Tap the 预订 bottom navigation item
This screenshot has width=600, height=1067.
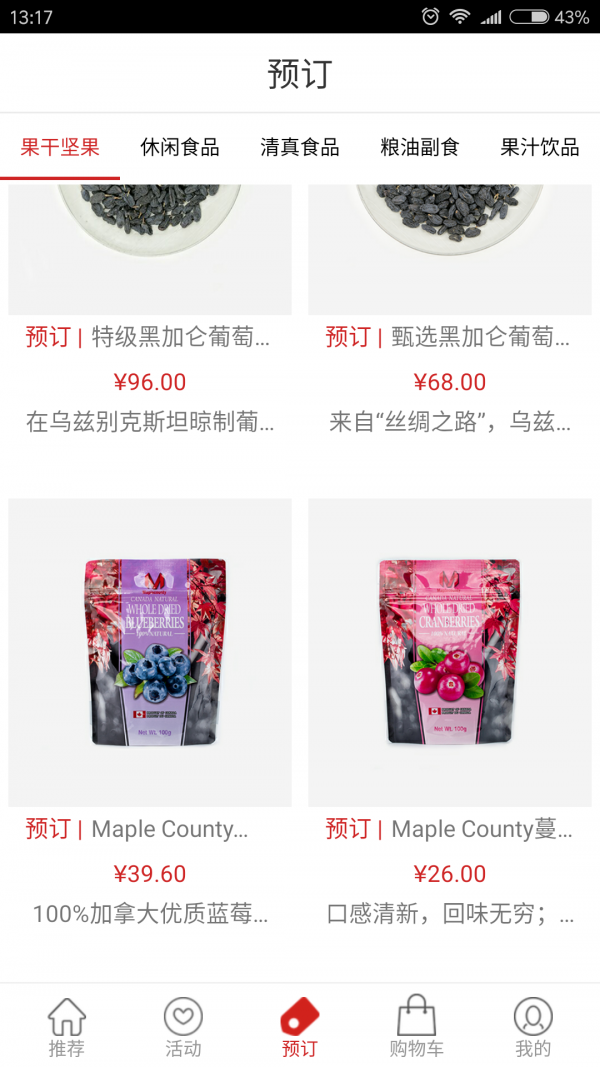pyautogui.click(x=300, y=1027)
